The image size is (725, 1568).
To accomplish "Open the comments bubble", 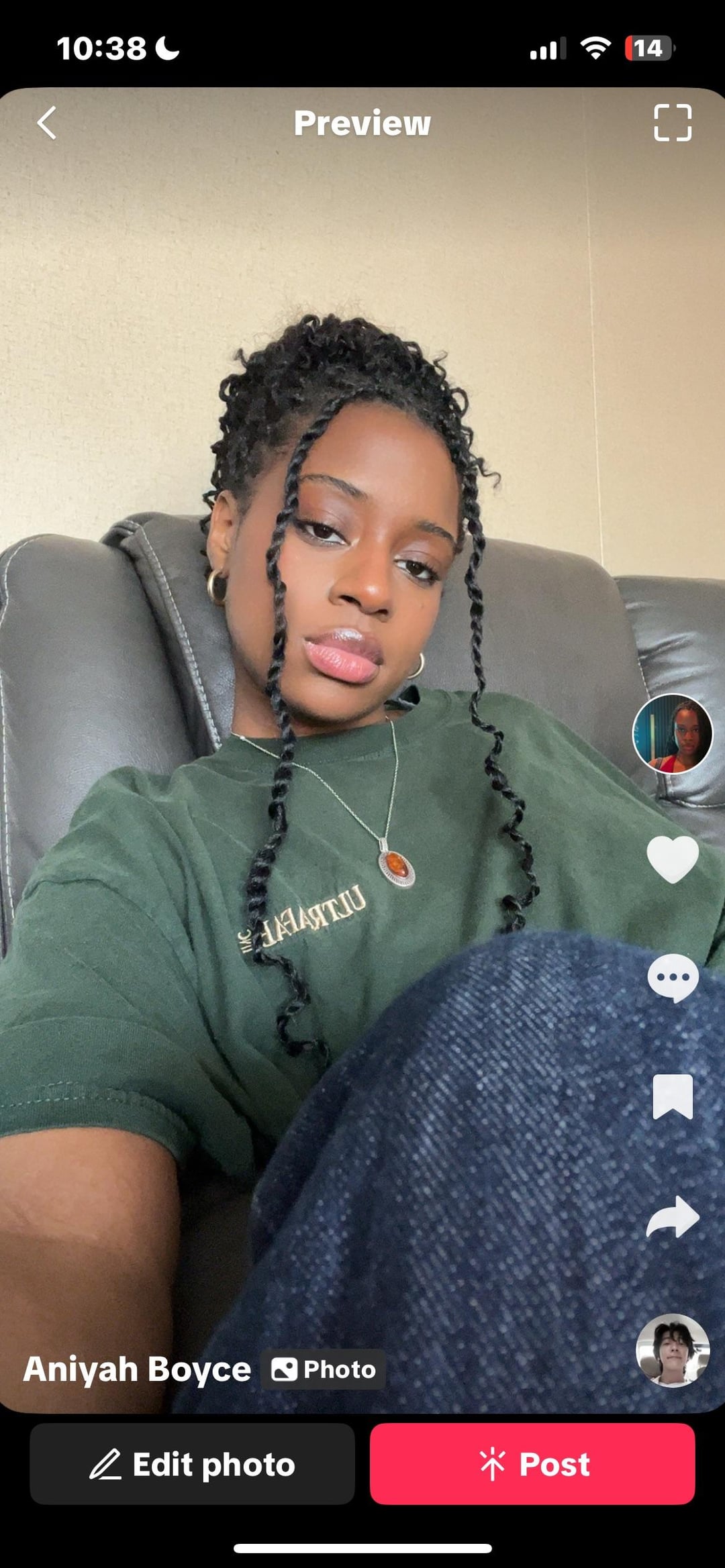I will coord(672,978).
